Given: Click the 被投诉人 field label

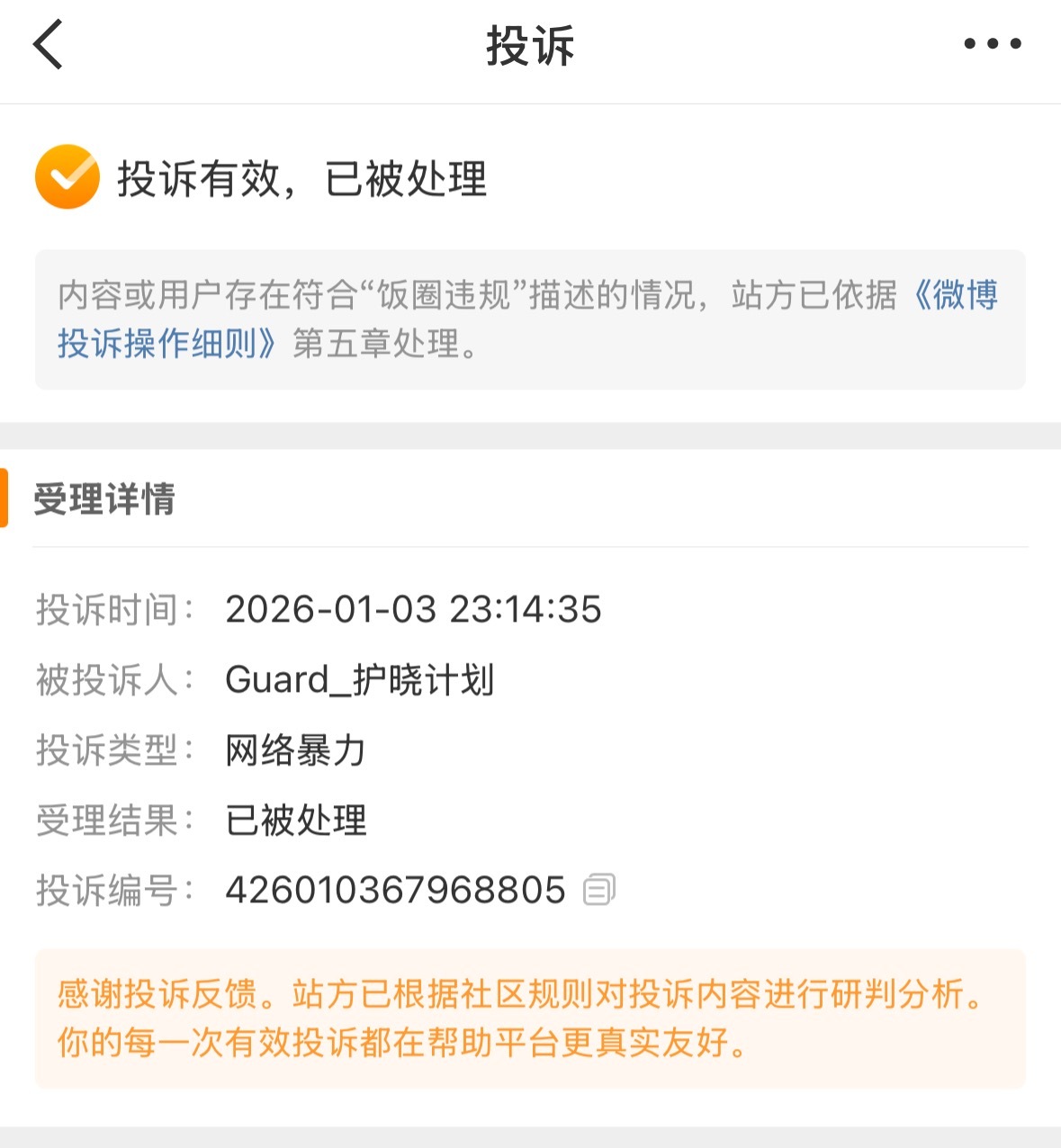Looking at the screenshot, I should [110, 680].
